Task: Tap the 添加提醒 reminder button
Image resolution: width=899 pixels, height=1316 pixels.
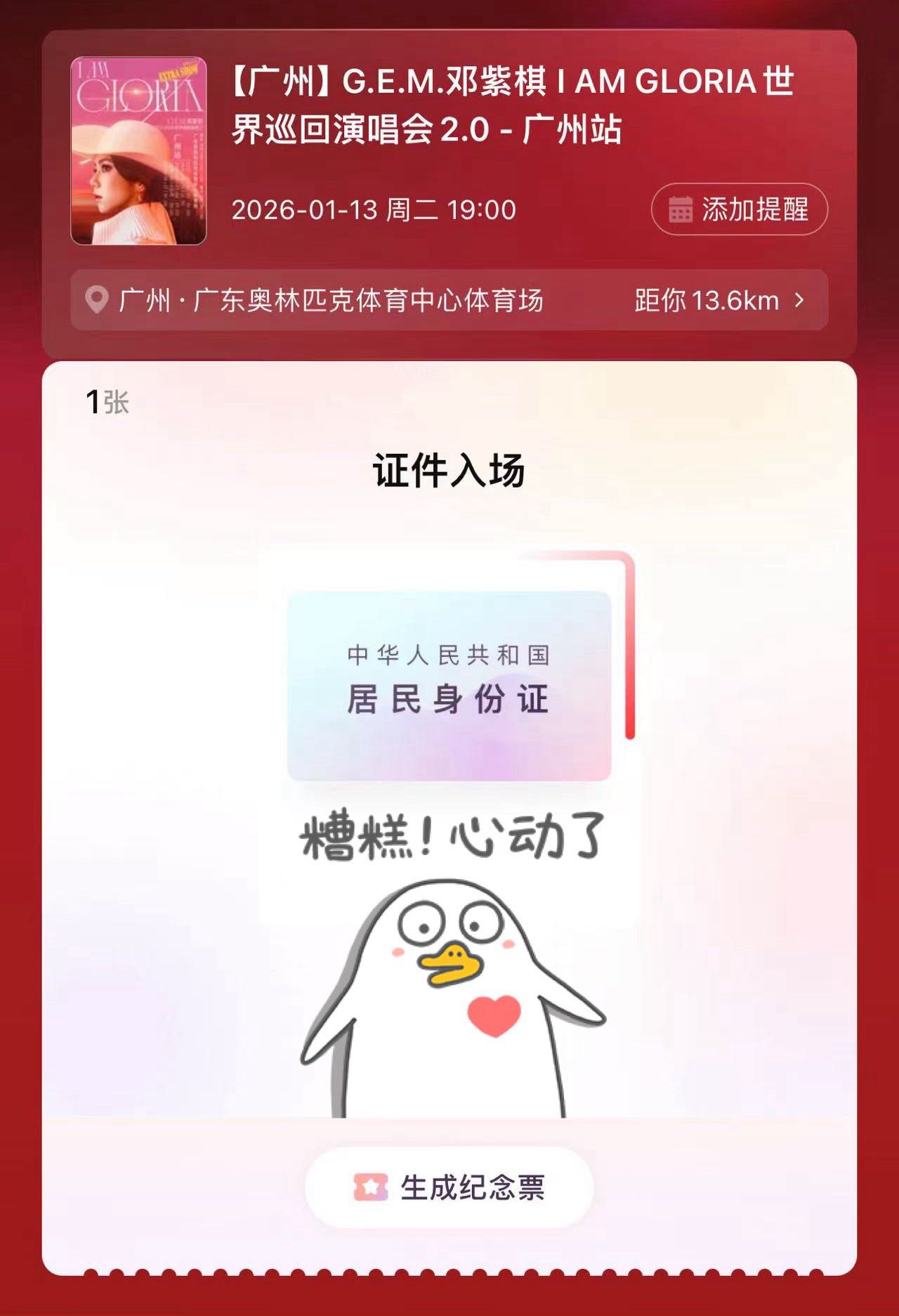Action: pos(739,209)
